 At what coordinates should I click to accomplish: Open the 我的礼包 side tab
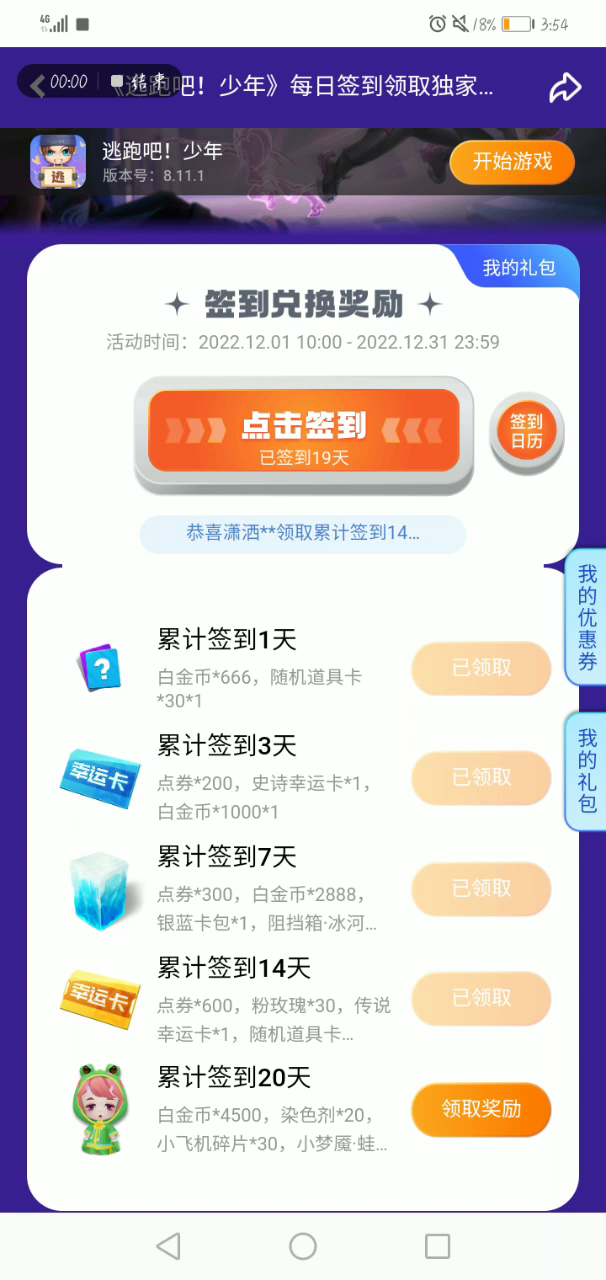587,770
